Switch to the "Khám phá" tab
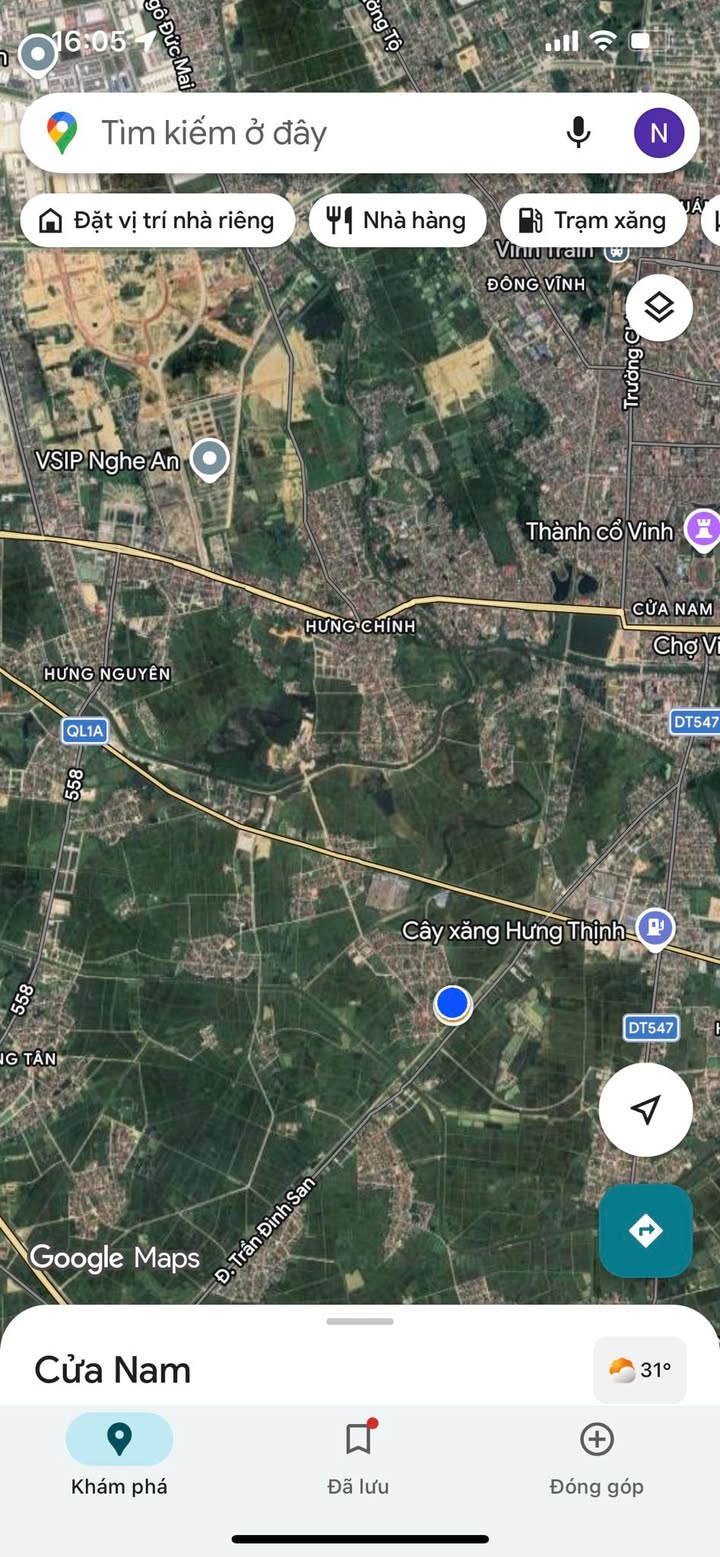 pos(119,1454)
